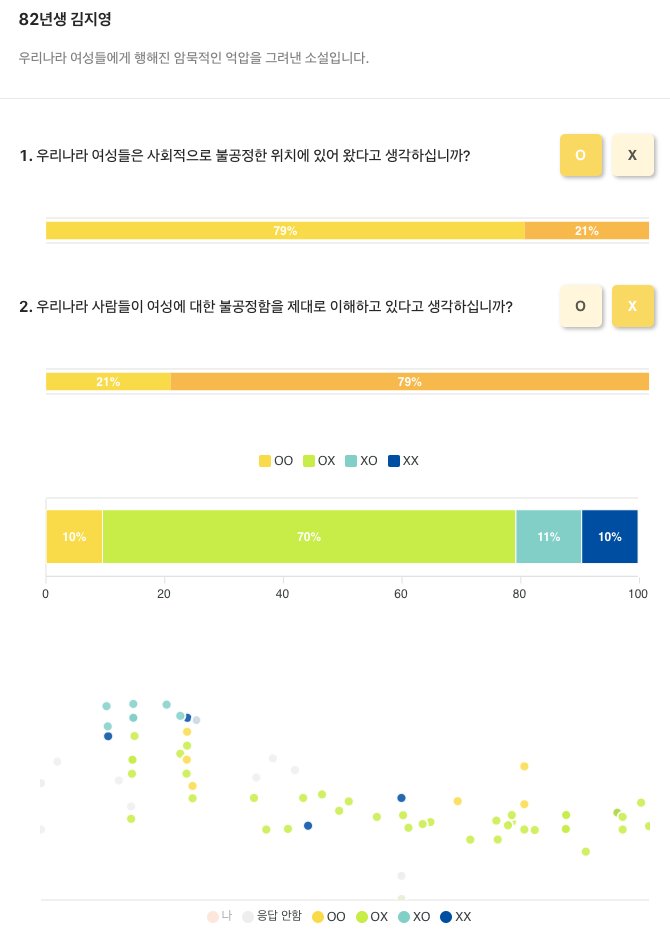Toggle XX in scatter plot legend
This screenshot has width=670, height=945.
coord(456,917)
